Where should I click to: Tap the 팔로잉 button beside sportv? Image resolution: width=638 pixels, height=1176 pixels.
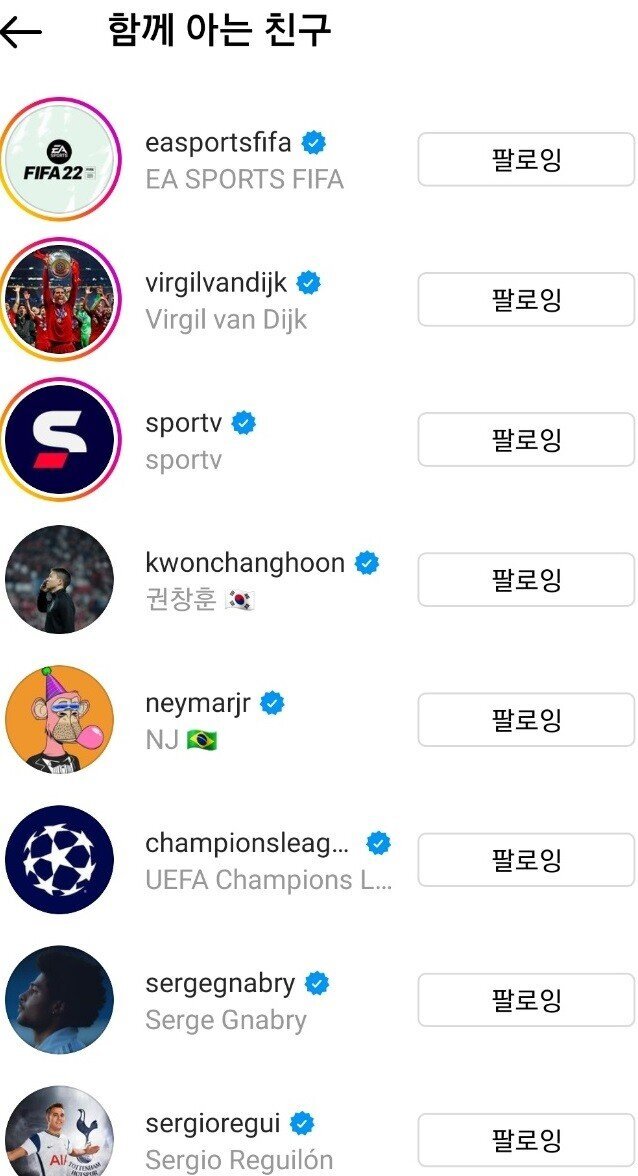coord(526,440)
